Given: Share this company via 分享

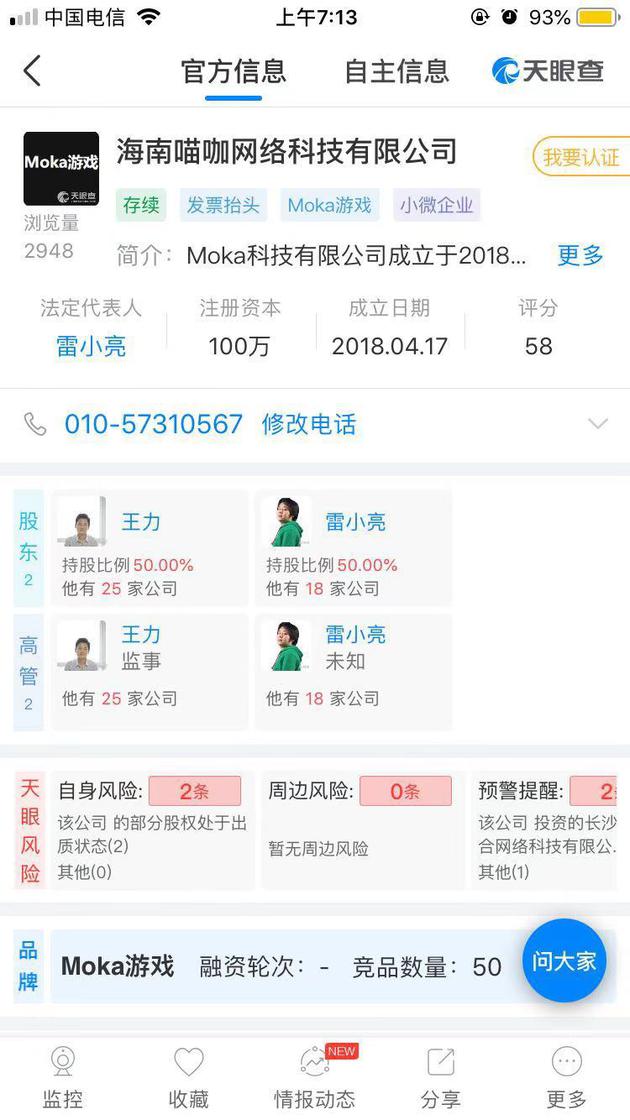Looking at the screenshot, I should click(440, 1078).
